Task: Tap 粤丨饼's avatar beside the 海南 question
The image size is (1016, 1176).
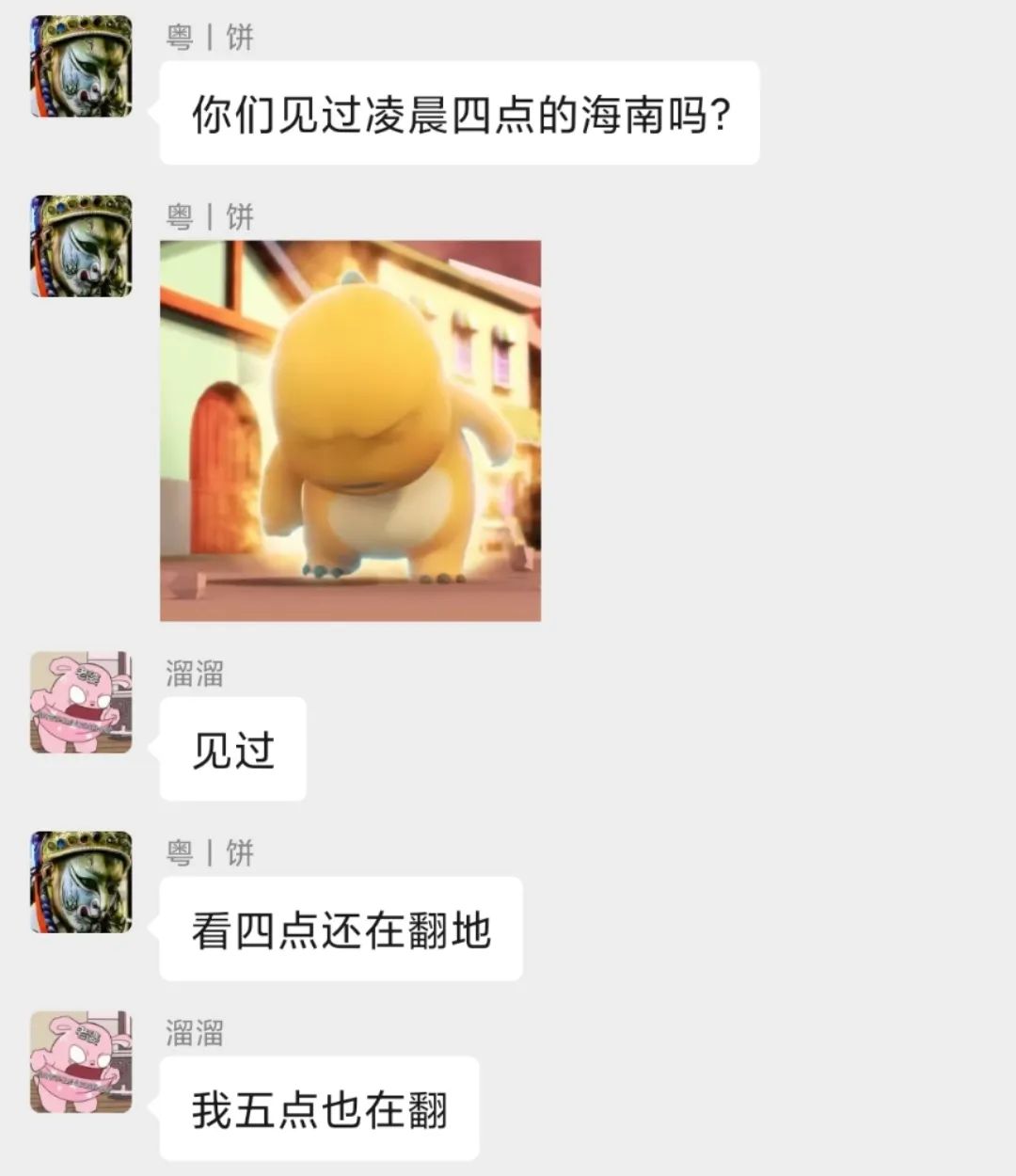Action: (82, 66)
